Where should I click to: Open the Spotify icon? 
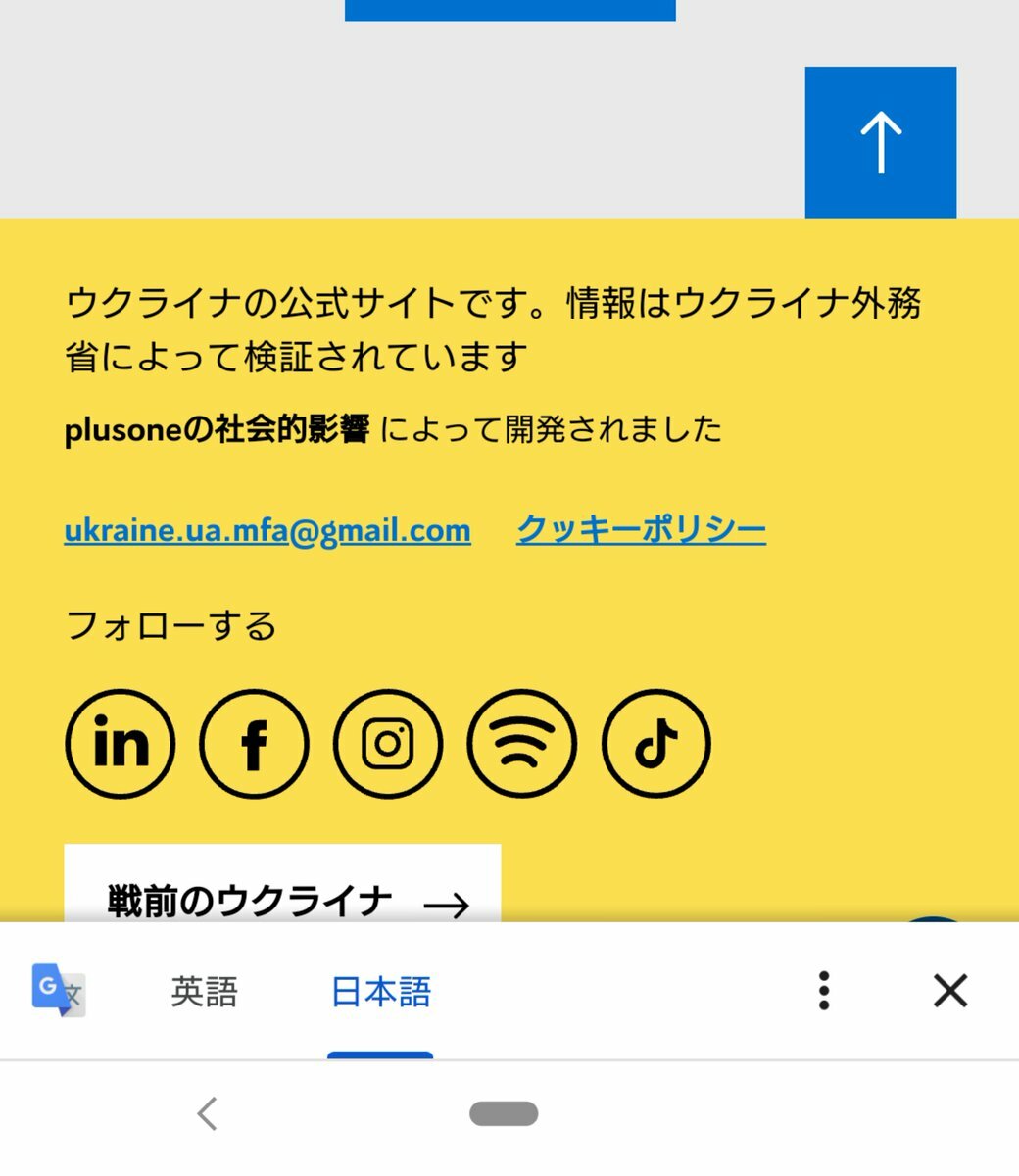(x=521, y=743)
